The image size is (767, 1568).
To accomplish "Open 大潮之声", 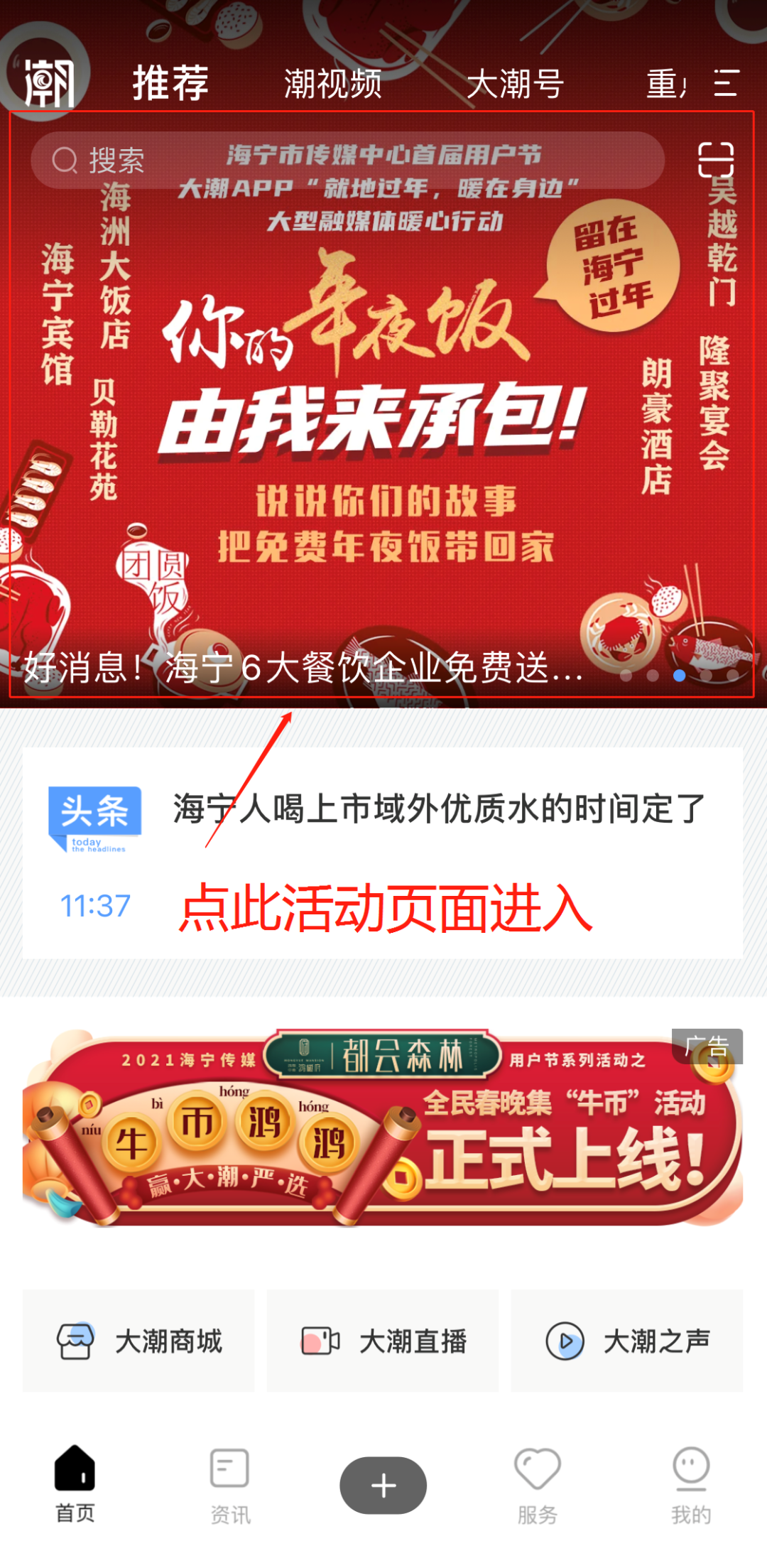I will (x=627, y=1341).
